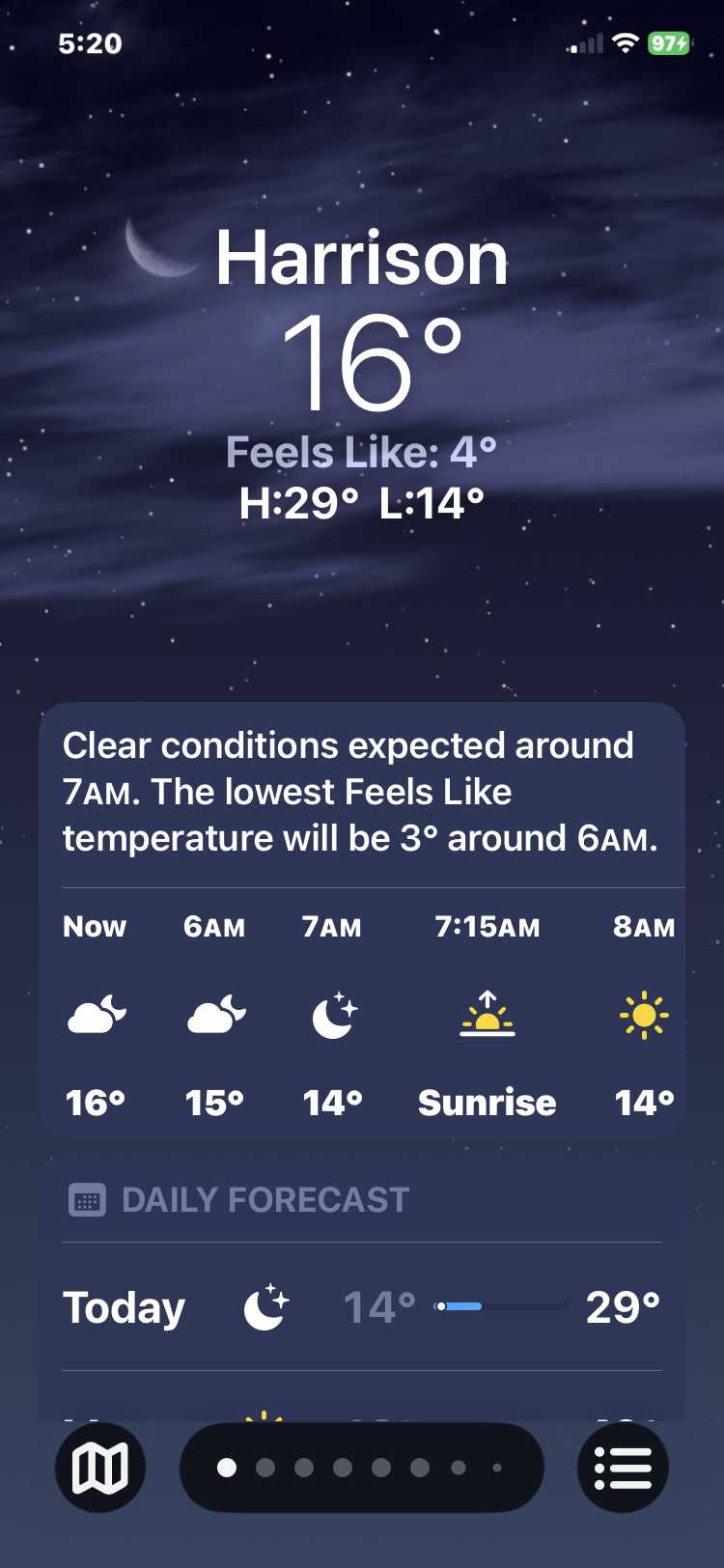
Task: Open the saved locations list
Action: click(x=623, y=1468)
